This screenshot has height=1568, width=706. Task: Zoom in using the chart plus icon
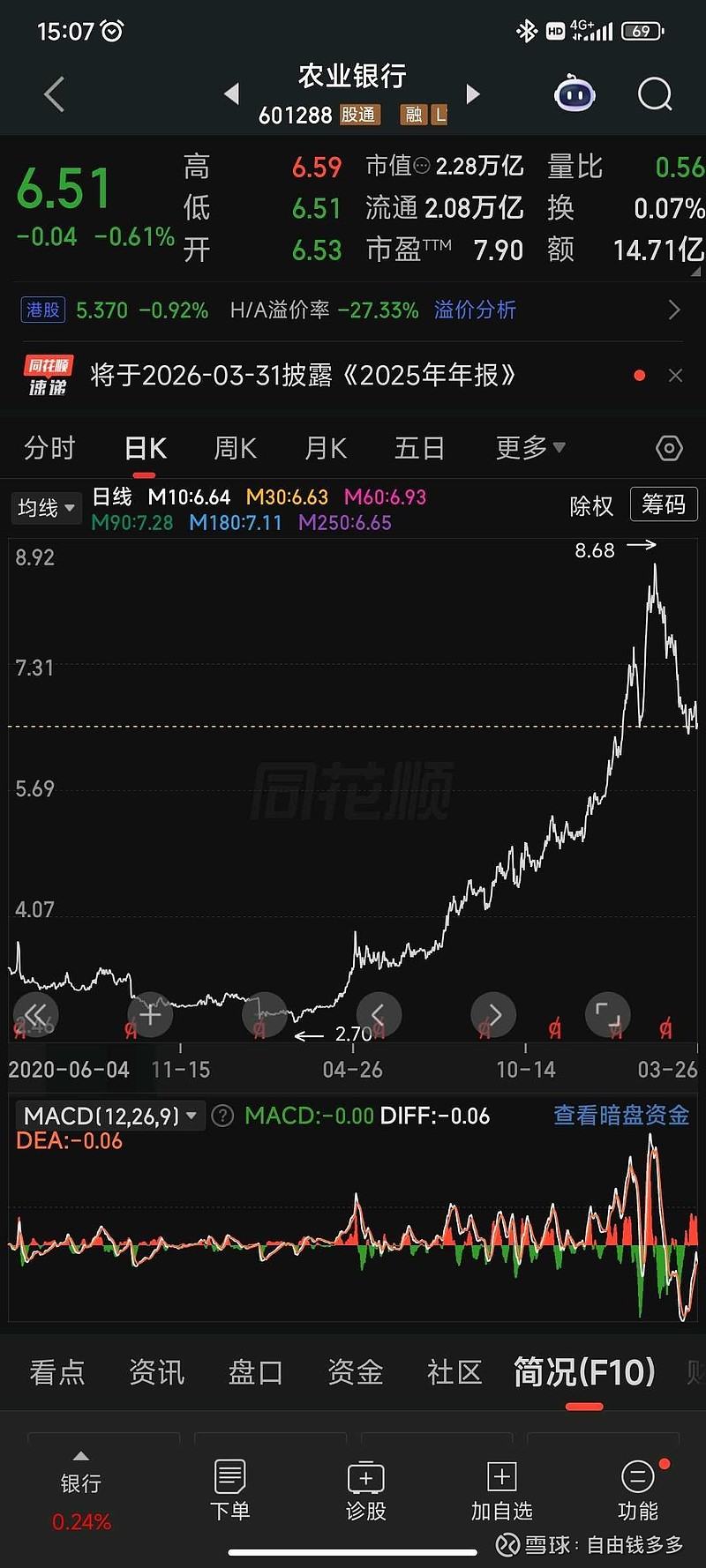click(150, 1014)
